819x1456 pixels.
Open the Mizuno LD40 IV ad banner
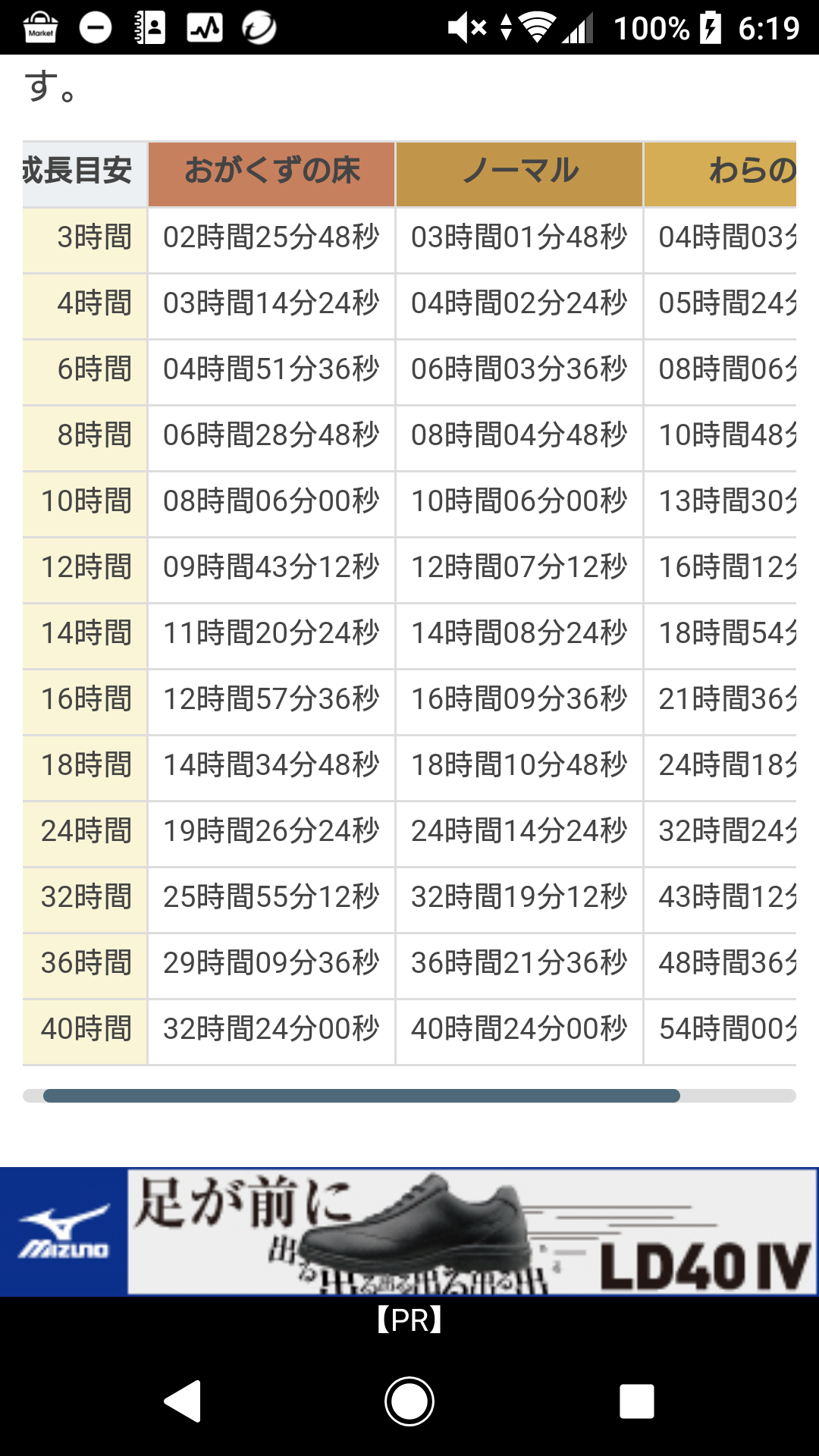click(409, 1232)
